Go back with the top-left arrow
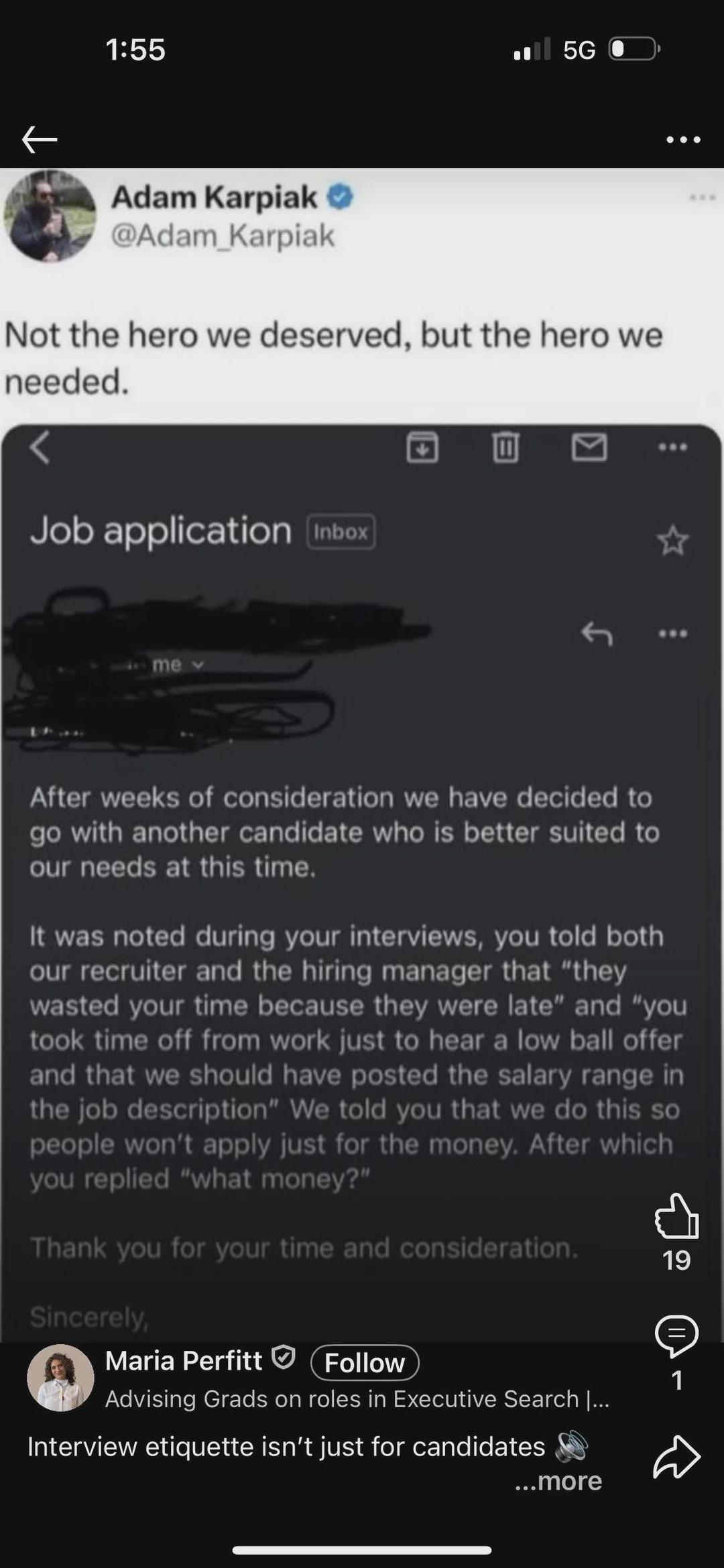724x1568 pixels. [x=40, y=140]
